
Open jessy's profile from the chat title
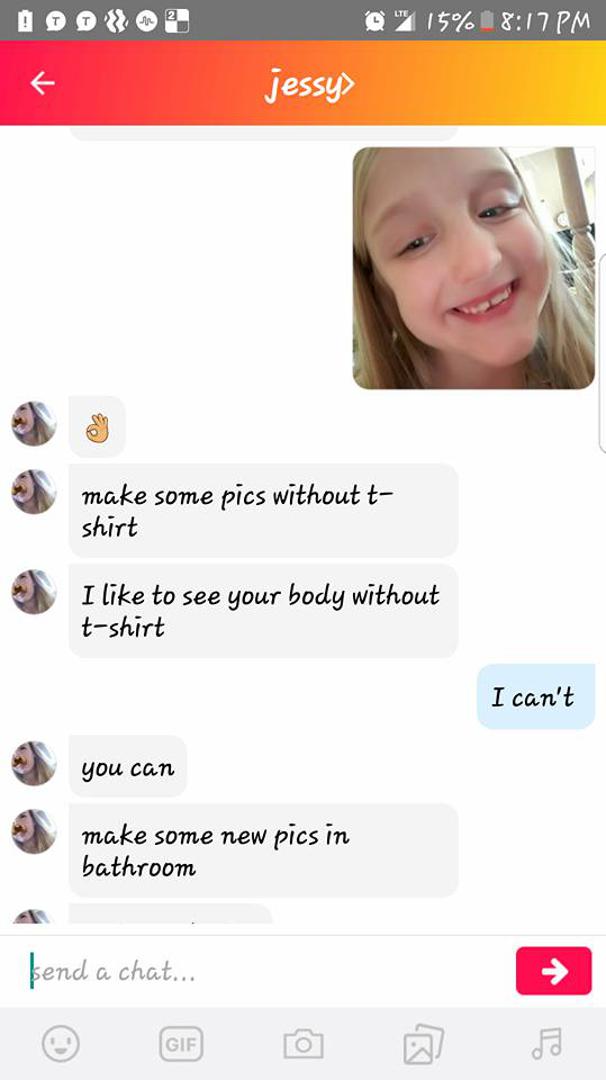[x=309, y=85]
